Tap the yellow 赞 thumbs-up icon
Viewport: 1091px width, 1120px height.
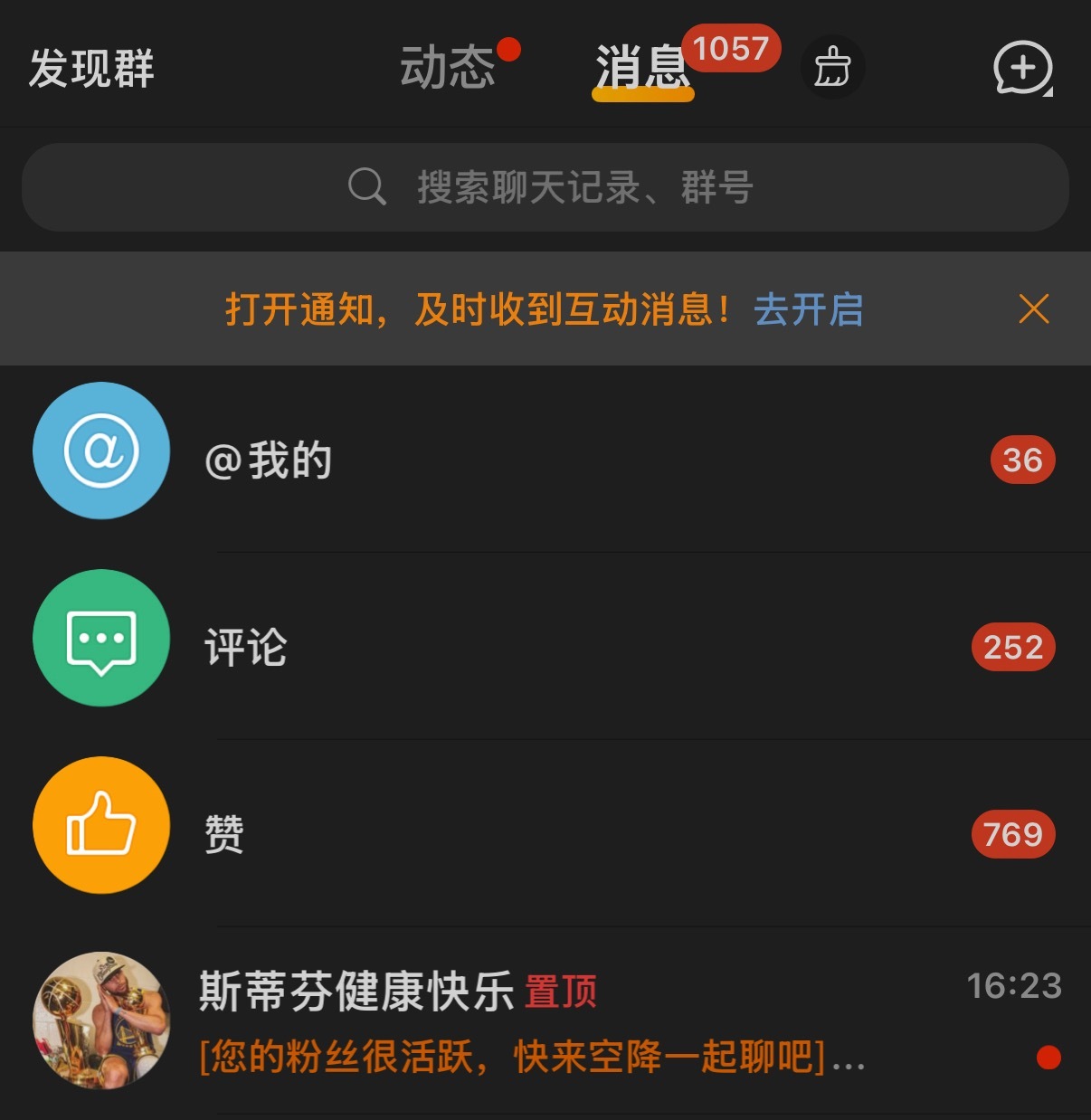(x=100, y=825)
